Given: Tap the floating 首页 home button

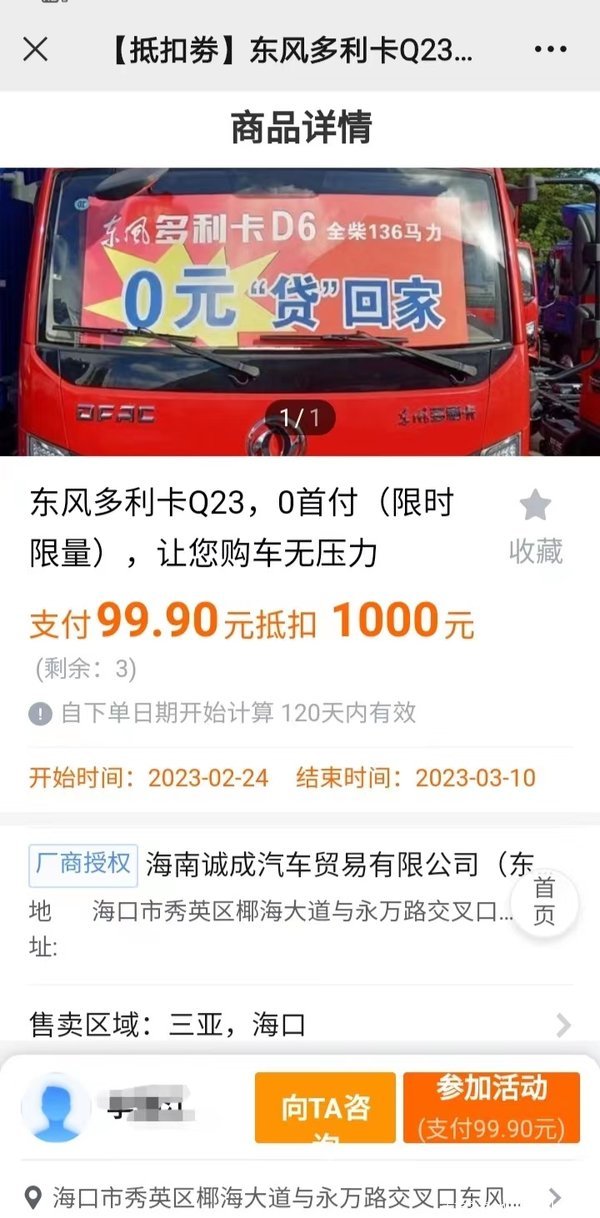Looking at the screenshot, I should click(x=544, y=903).
